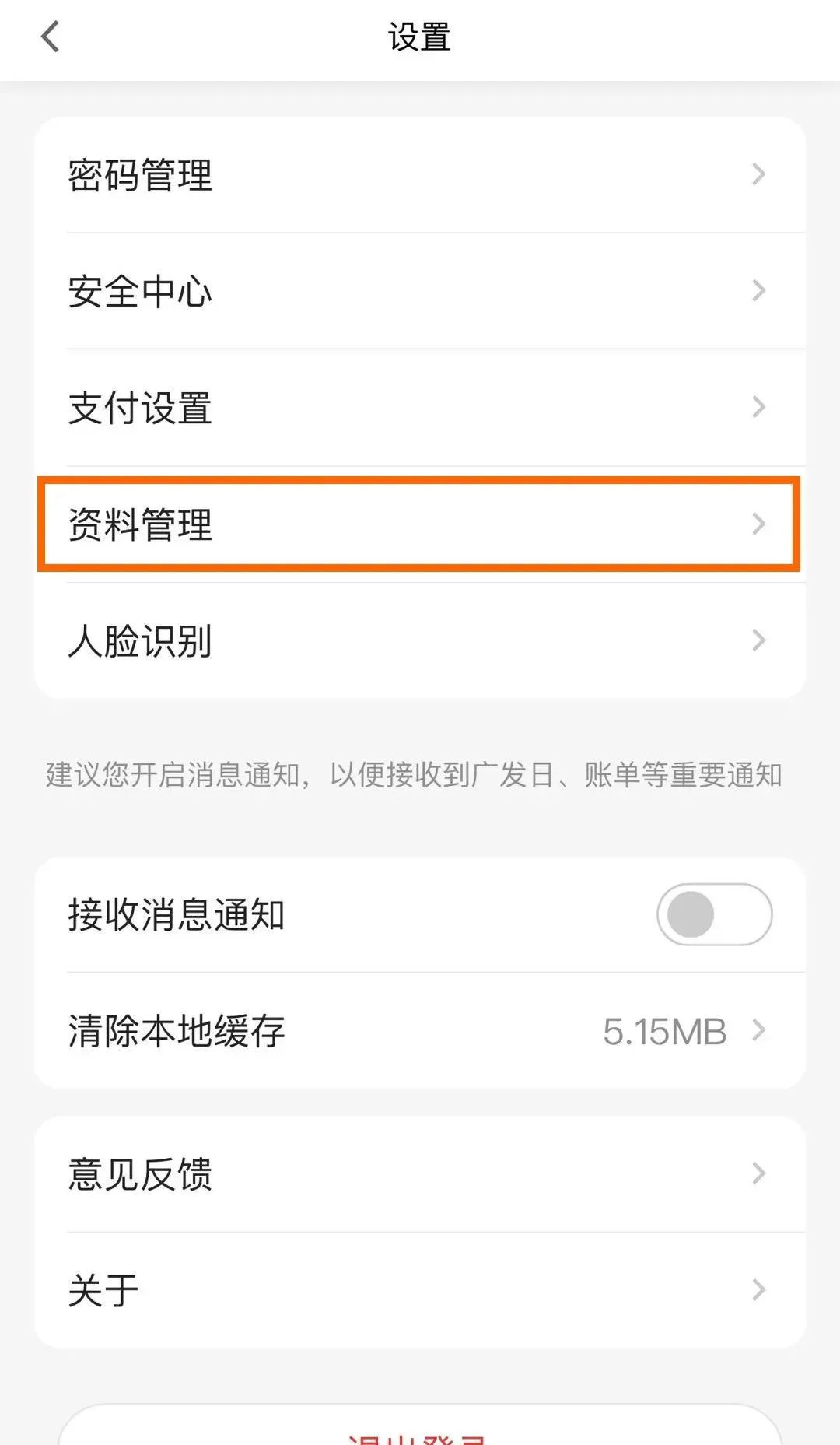
Task: Expand the 资料管理 row chevron
Action: [x=758, y=524]
